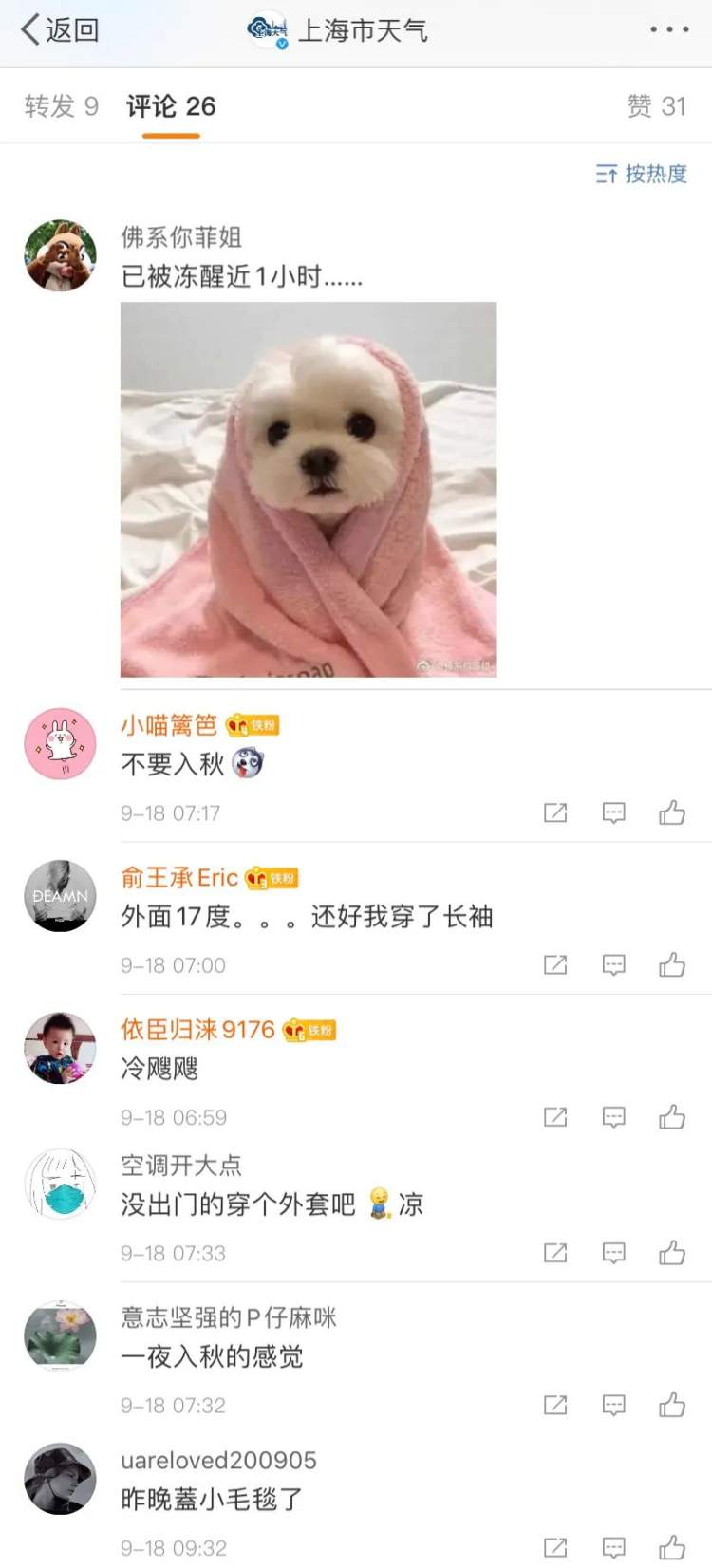Change comment sorting via 按热度

pos(642,174)
